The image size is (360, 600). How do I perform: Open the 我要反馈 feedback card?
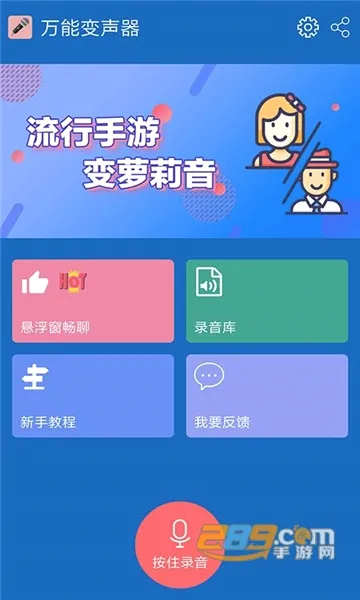(267, 396)
